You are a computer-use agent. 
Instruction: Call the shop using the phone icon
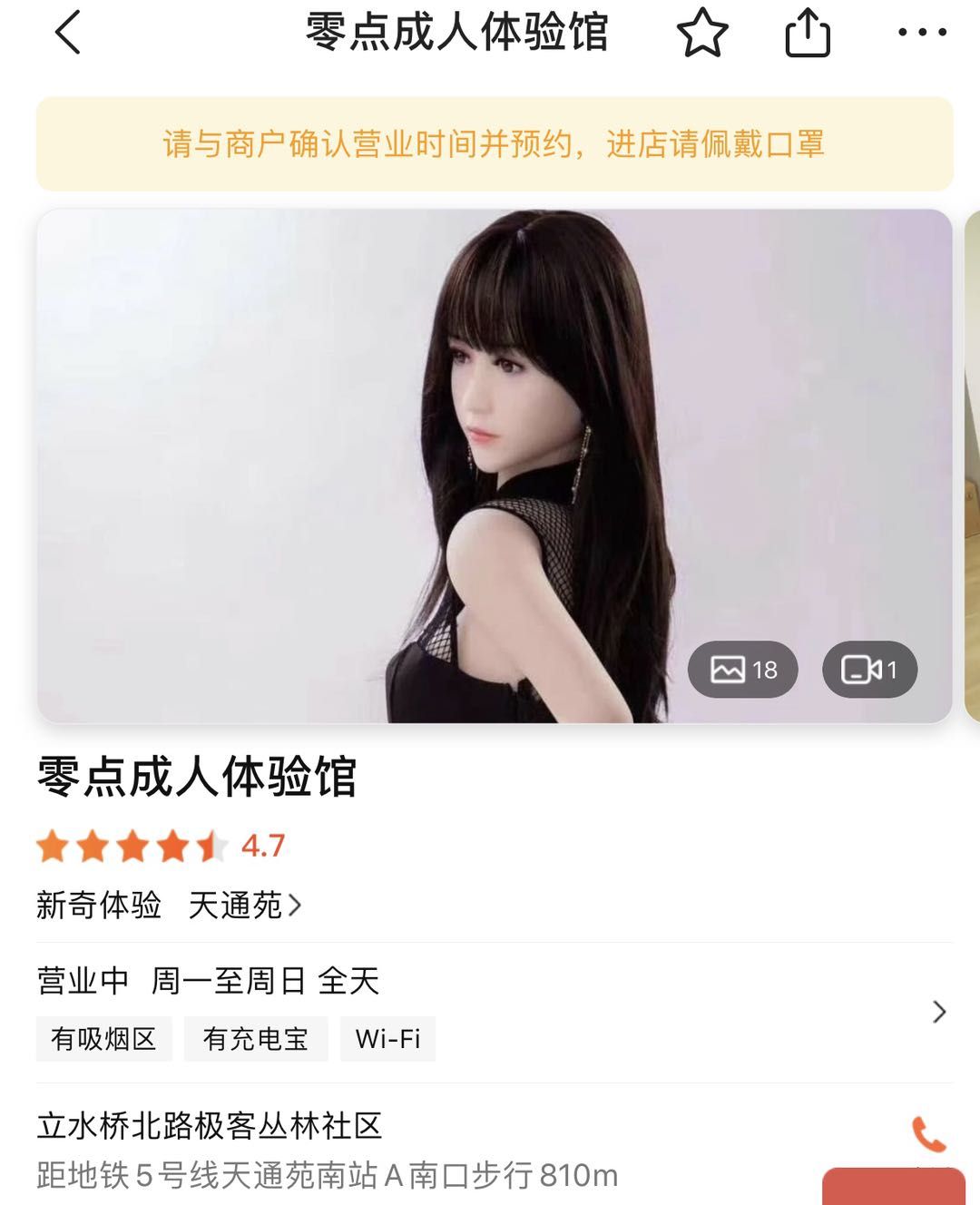pyautogui.click(x=927, y=1135)
